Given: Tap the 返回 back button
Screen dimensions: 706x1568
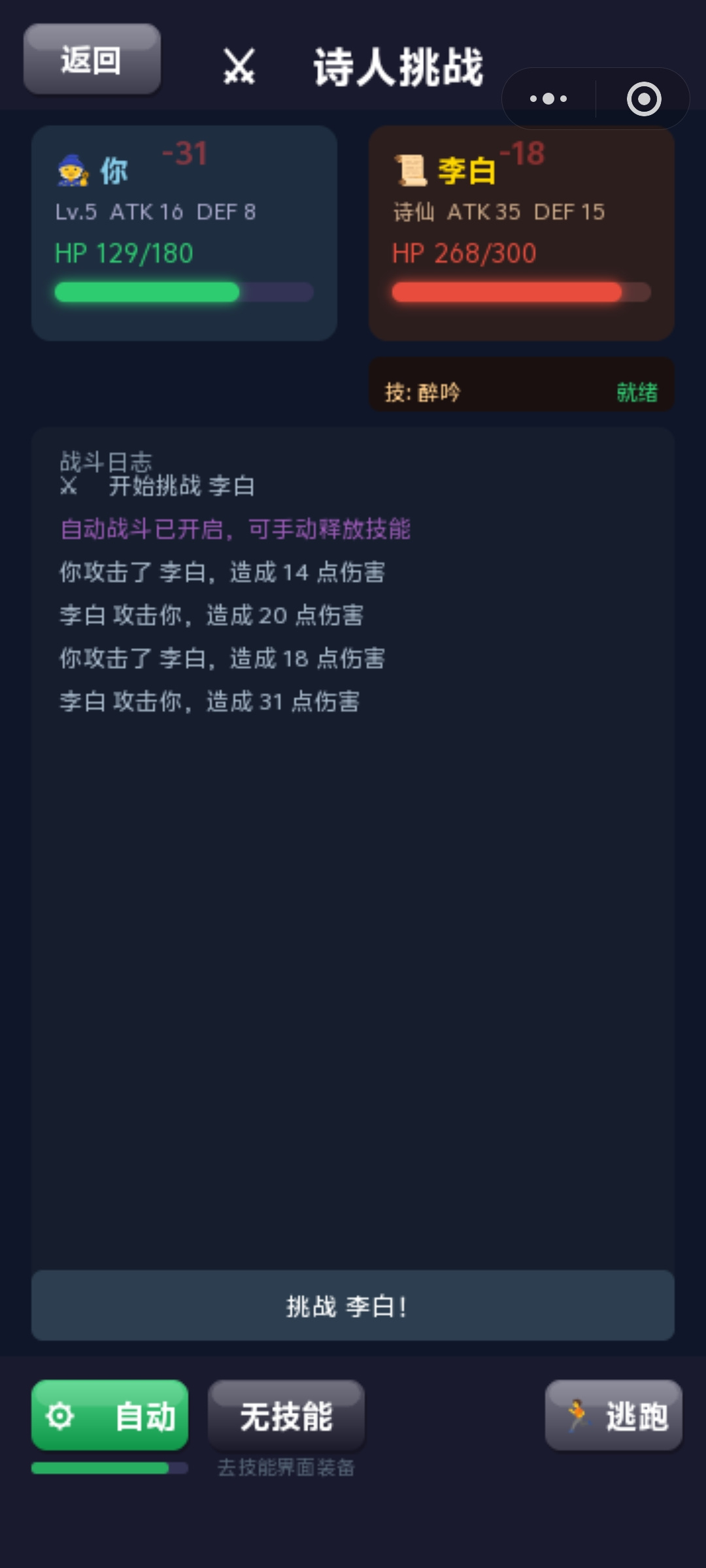Looking at the screenshot, I should (x=92, y=60).
